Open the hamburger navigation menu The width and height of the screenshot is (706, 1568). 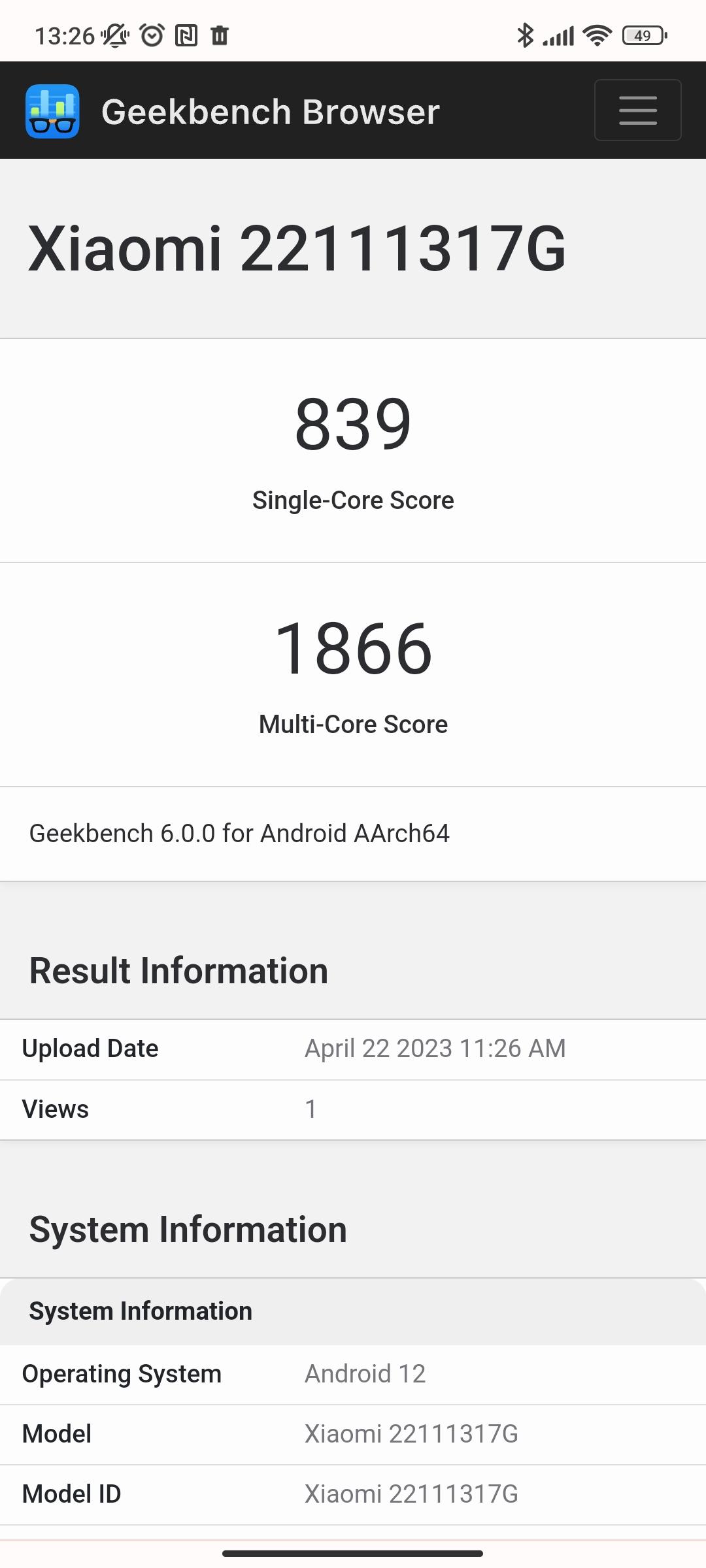coord(637,110)
